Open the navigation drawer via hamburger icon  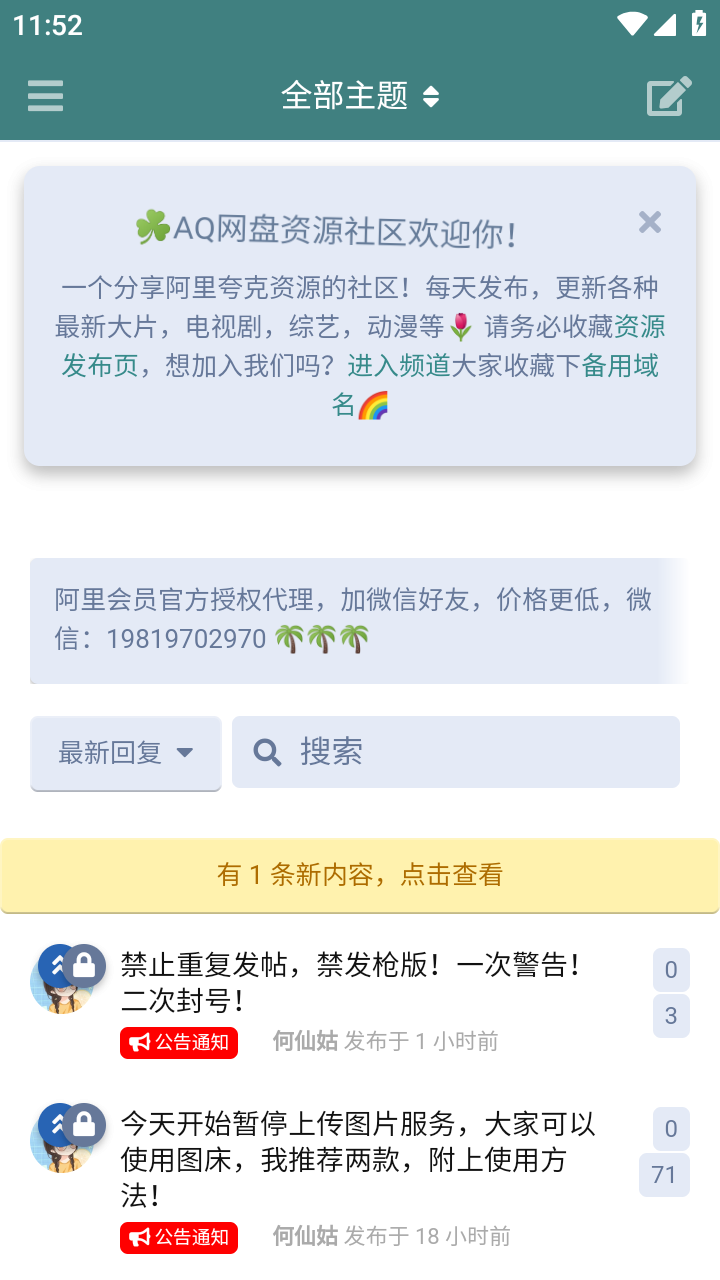44,95
